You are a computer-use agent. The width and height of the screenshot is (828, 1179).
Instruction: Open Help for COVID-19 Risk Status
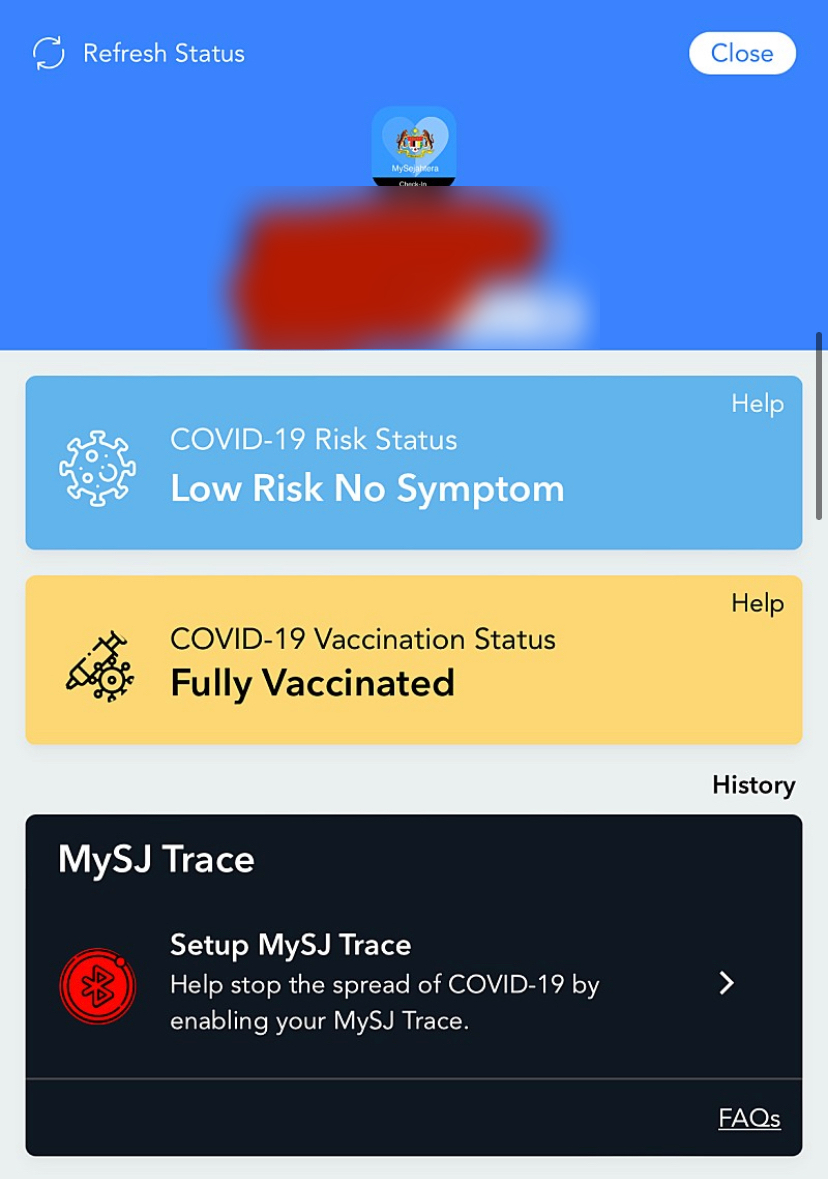[x=757, y=404]
